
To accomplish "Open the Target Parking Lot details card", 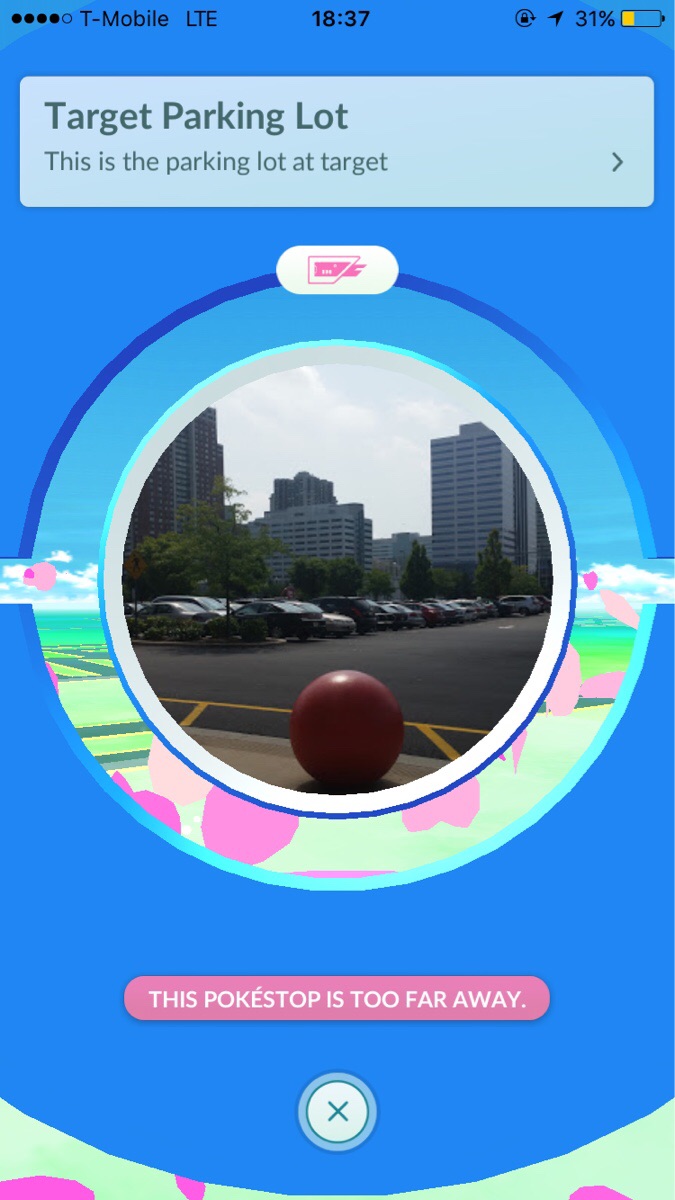I will pyautogui.click(x=337, y=142).
